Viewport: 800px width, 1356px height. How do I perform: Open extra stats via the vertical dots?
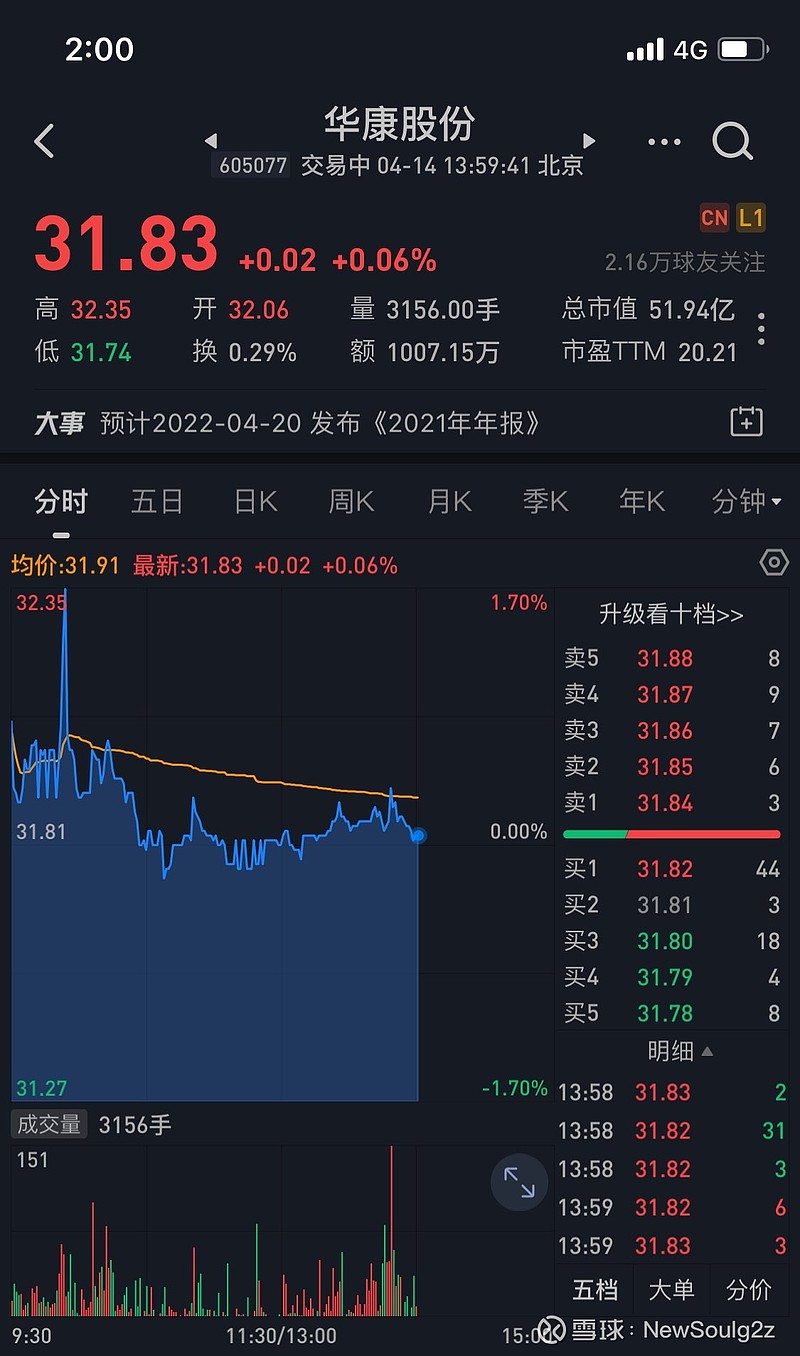tap(761, 330)
